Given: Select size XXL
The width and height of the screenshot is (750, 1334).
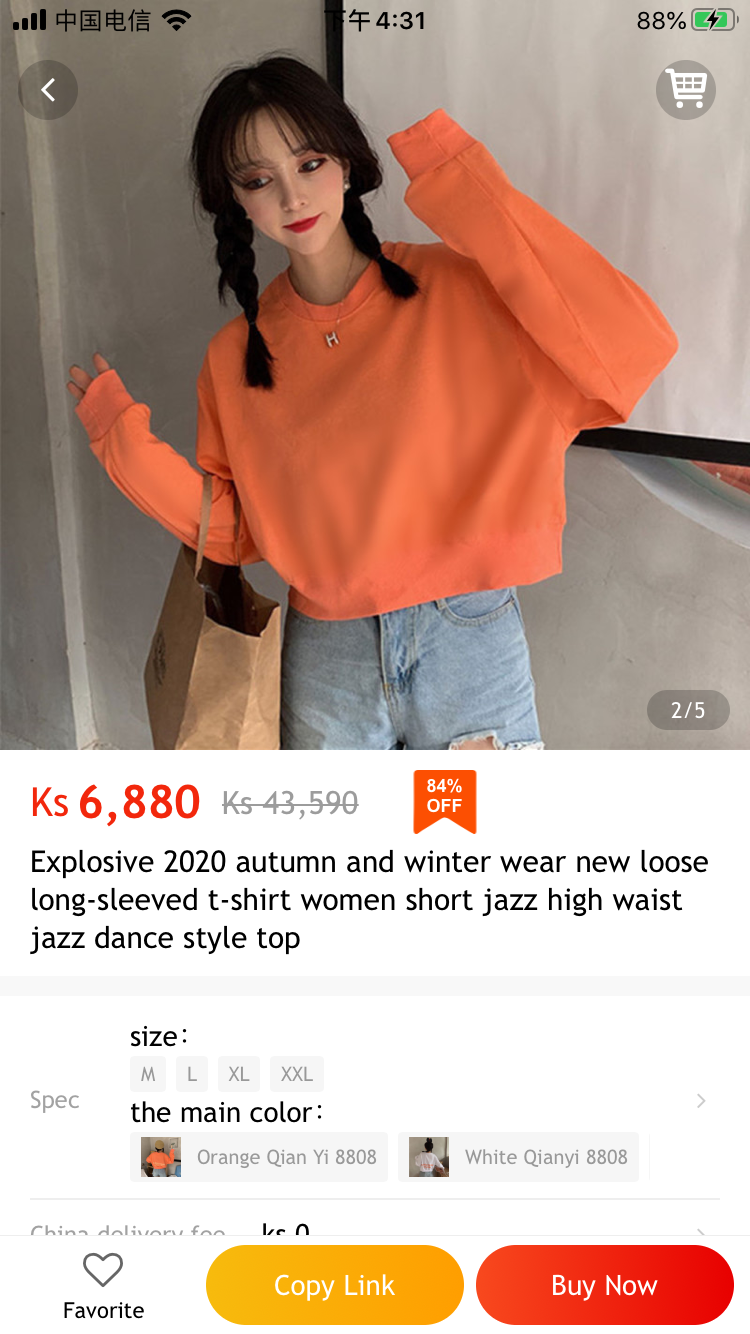Looking at the screenshot, I should click(296, 1074).
